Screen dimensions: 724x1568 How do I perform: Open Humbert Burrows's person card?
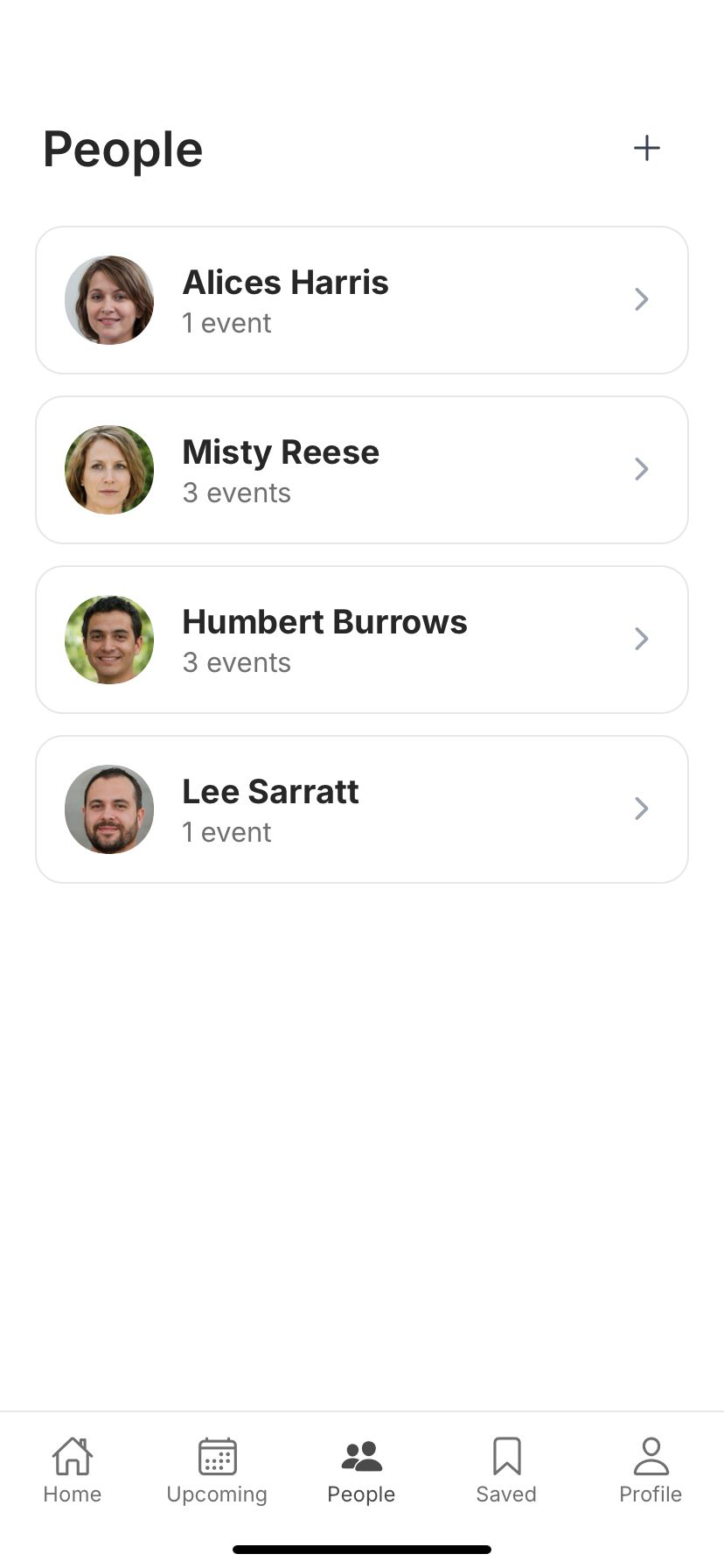[x=362, y=639]
